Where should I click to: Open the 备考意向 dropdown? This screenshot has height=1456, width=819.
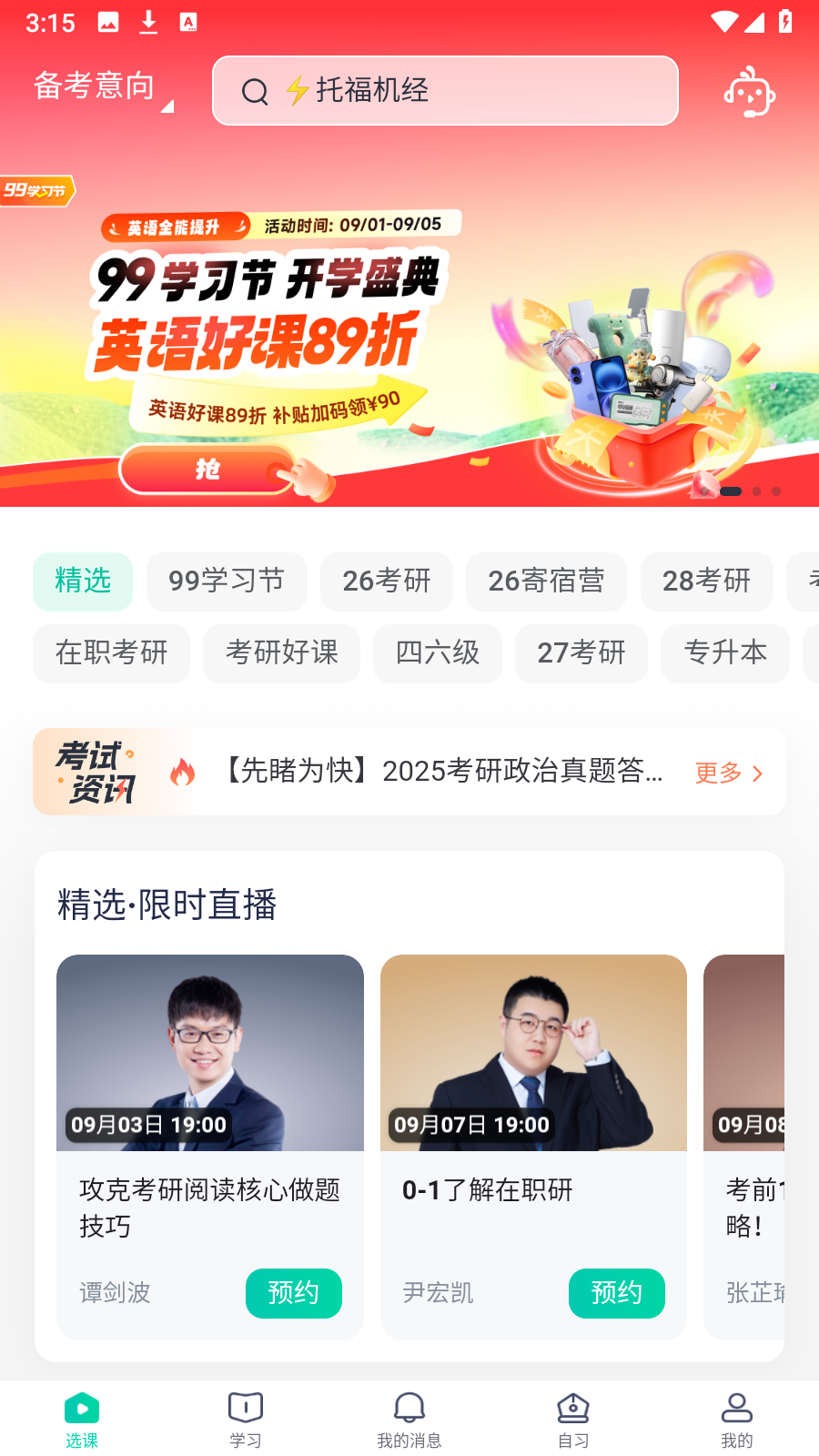tap(102, 87)
